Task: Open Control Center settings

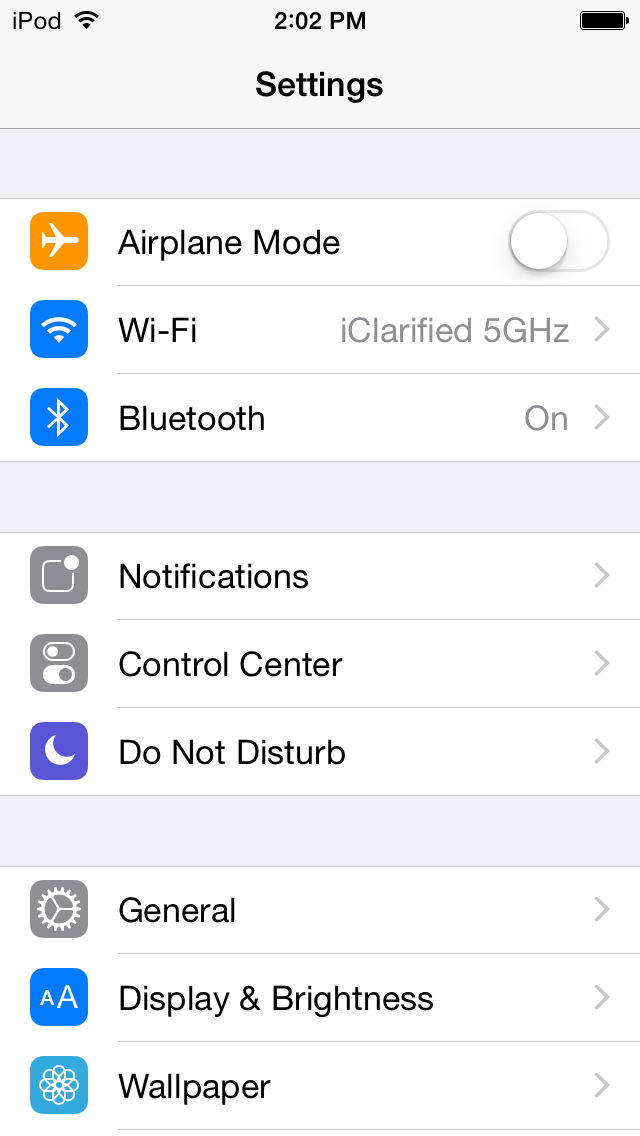Action: (320, 664)
